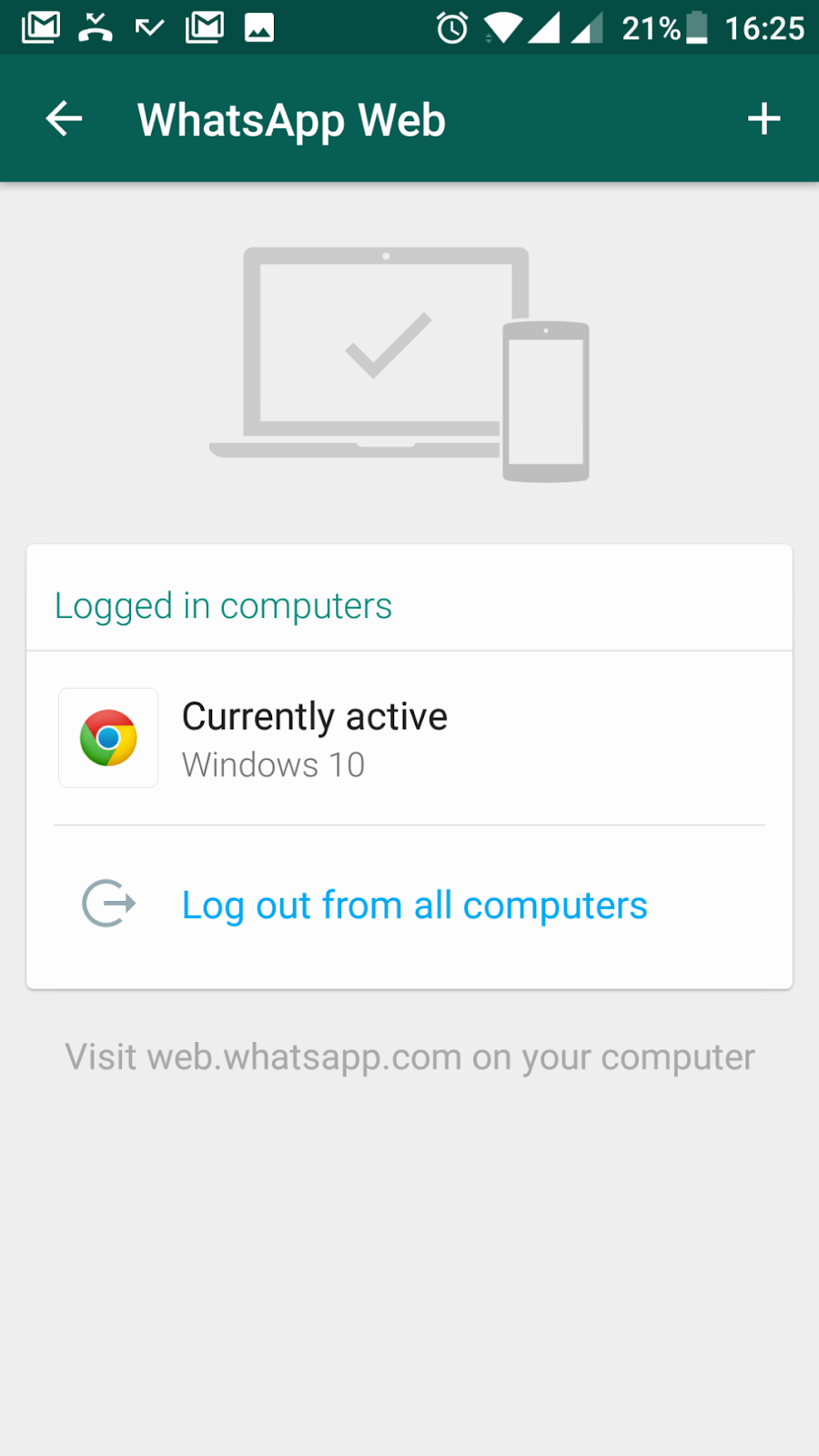819x1456 pixels.
Task: Go back using the header arrow
Action: (x=64, y=119)
